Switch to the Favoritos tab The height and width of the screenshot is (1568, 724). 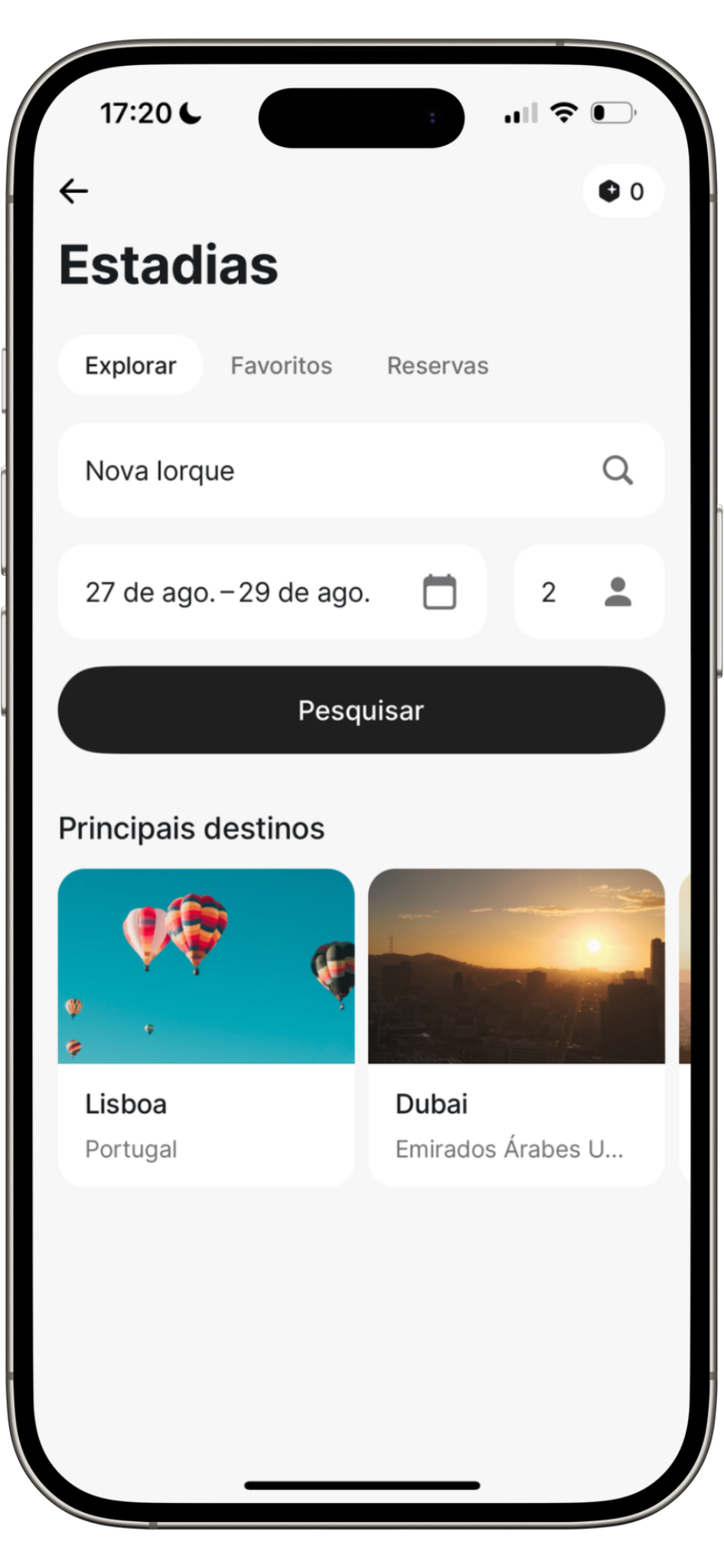click(x=281, y=365)
